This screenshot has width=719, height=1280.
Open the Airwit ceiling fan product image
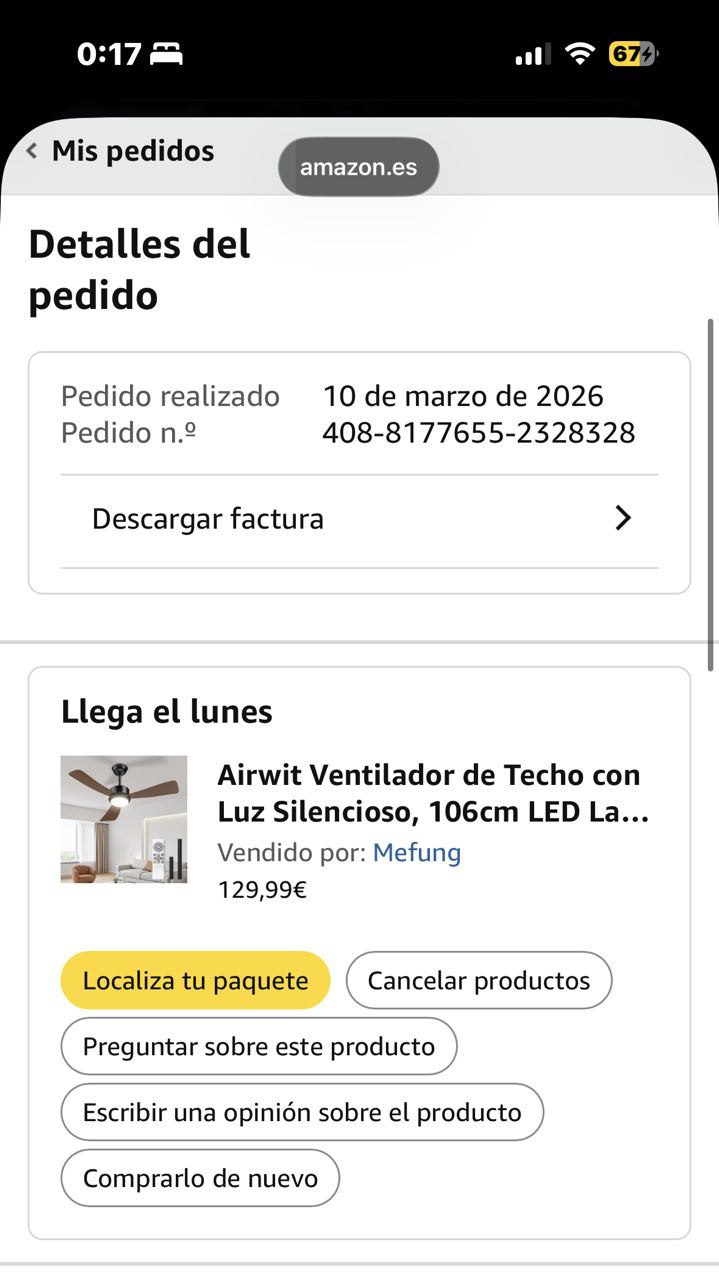click(x=124, y=819)
